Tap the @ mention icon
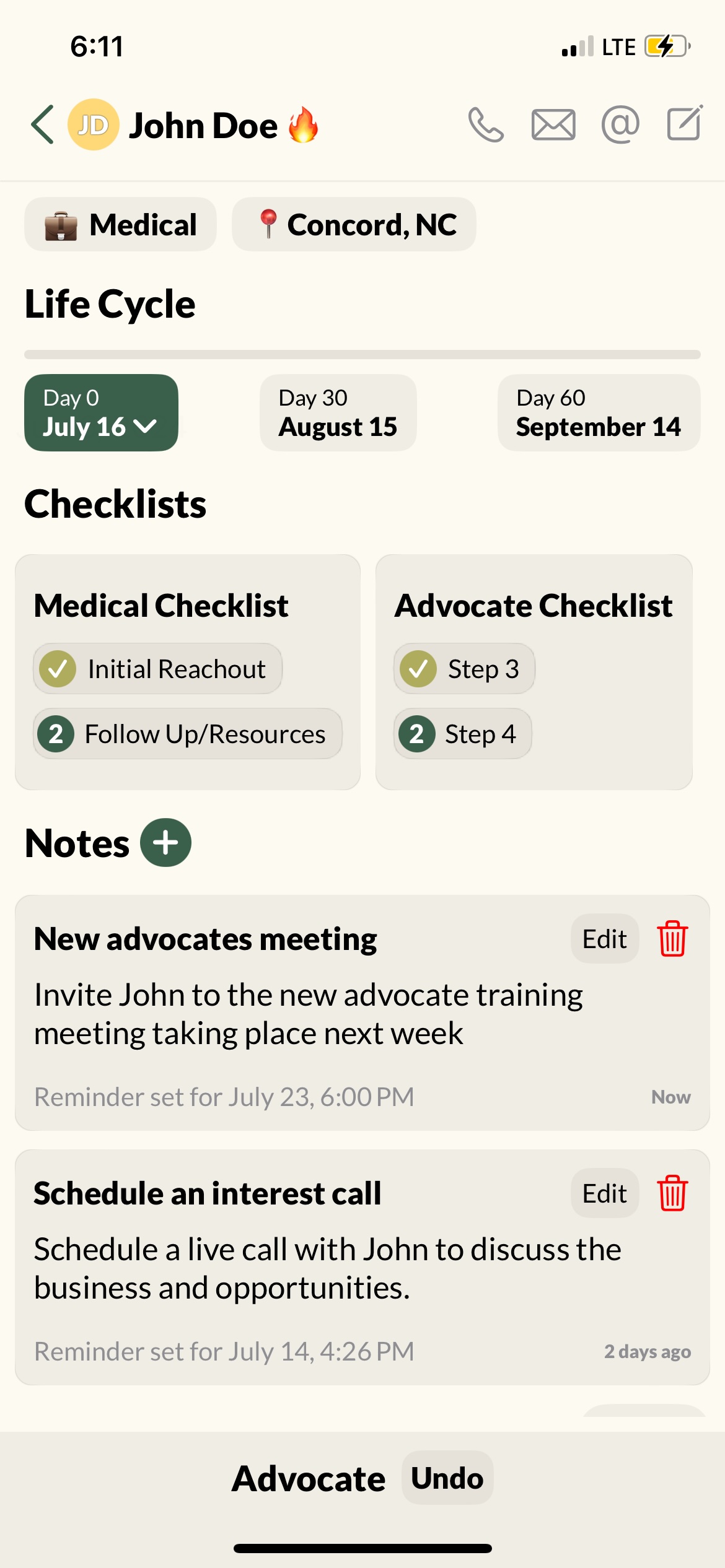 pyautogui.click(x=620, y=124)
